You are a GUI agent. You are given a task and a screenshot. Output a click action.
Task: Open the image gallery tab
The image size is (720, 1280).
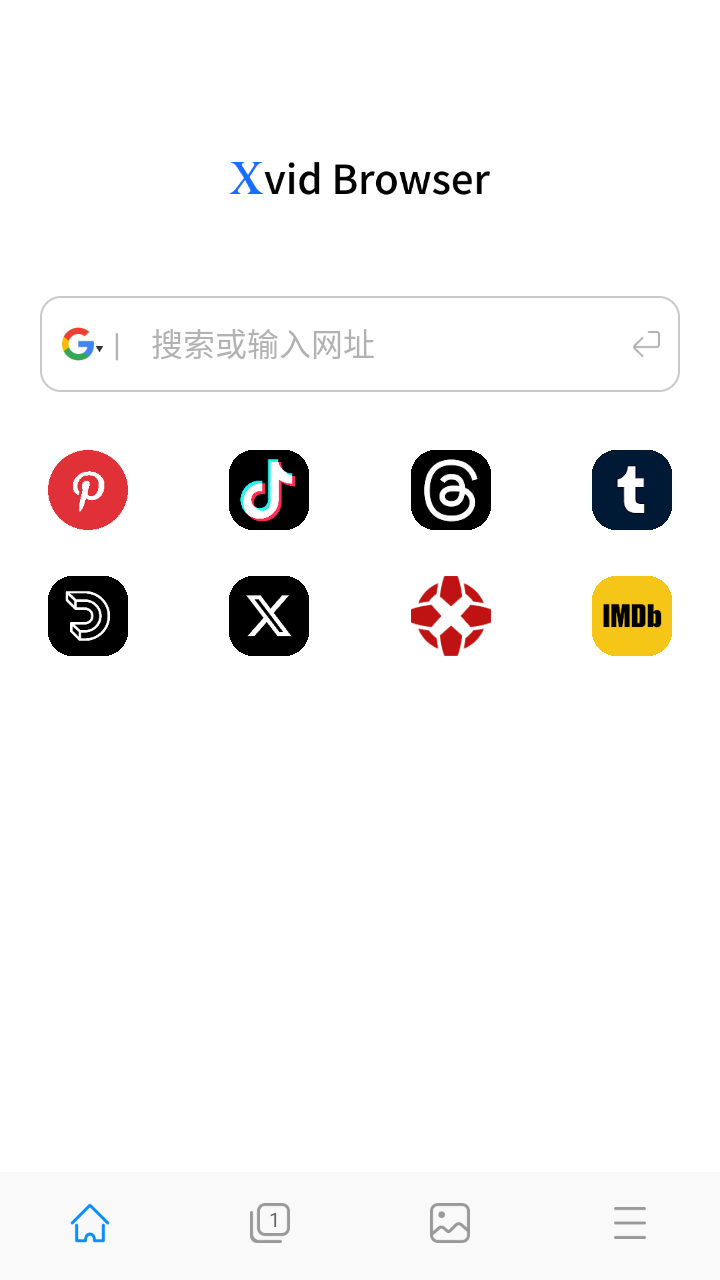pyautogui.click(x=450, y=1222)
